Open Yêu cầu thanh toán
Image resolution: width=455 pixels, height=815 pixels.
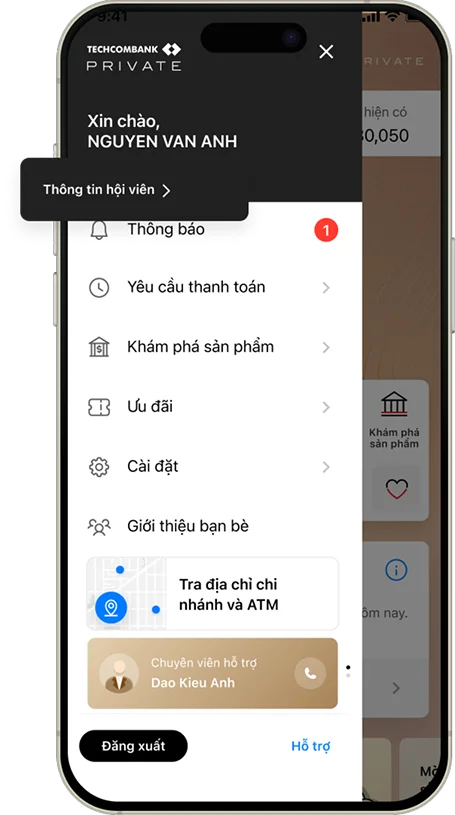click(213, 287)
